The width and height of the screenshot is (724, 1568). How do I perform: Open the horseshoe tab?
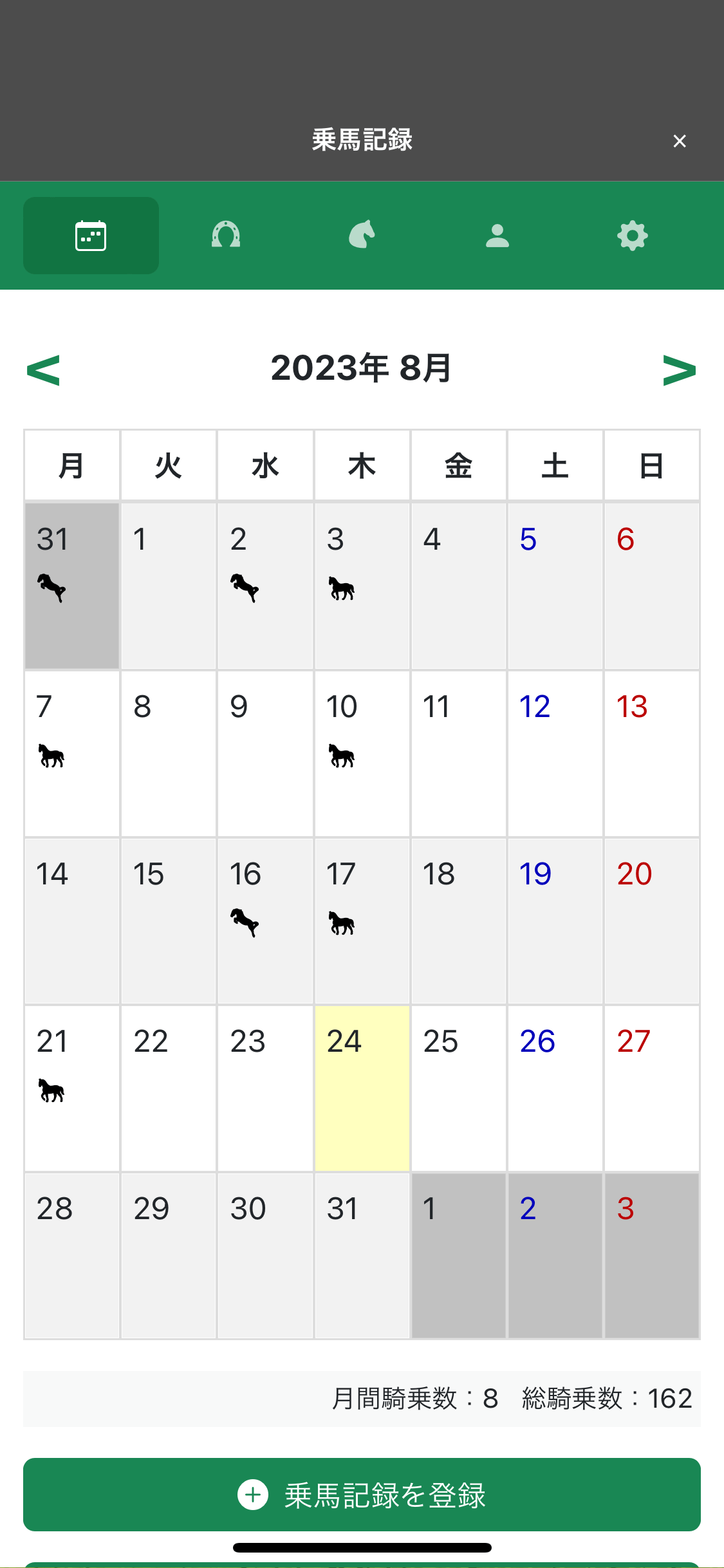pyautogui.click(x=226, y=236)
